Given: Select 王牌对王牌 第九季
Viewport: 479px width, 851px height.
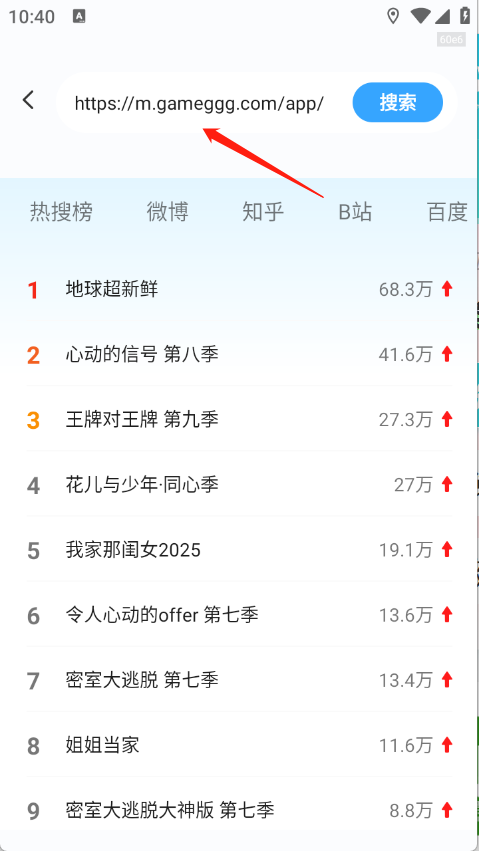Looking at the screenshot, I should [239, 419].
